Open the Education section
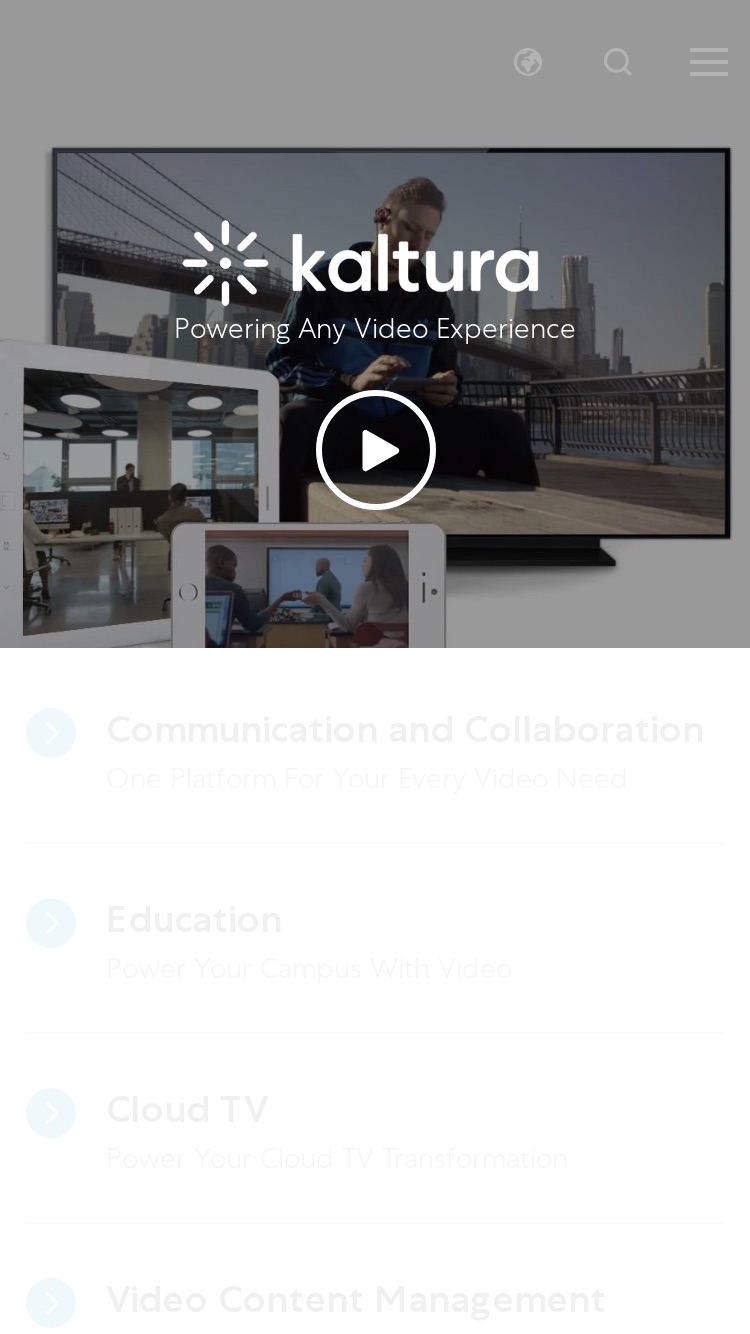 coord(375,942)
